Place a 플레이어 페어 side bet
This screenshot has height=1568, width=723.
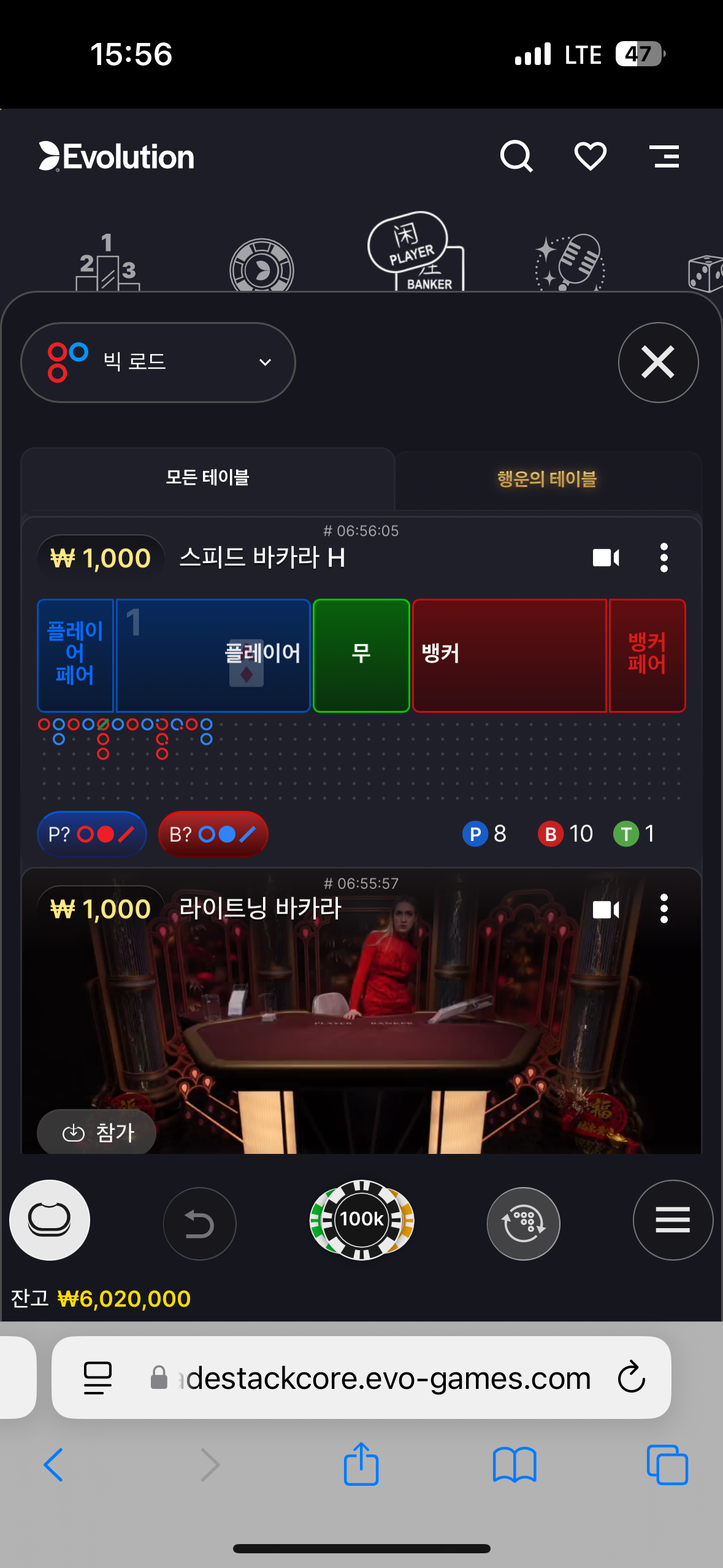75,655
